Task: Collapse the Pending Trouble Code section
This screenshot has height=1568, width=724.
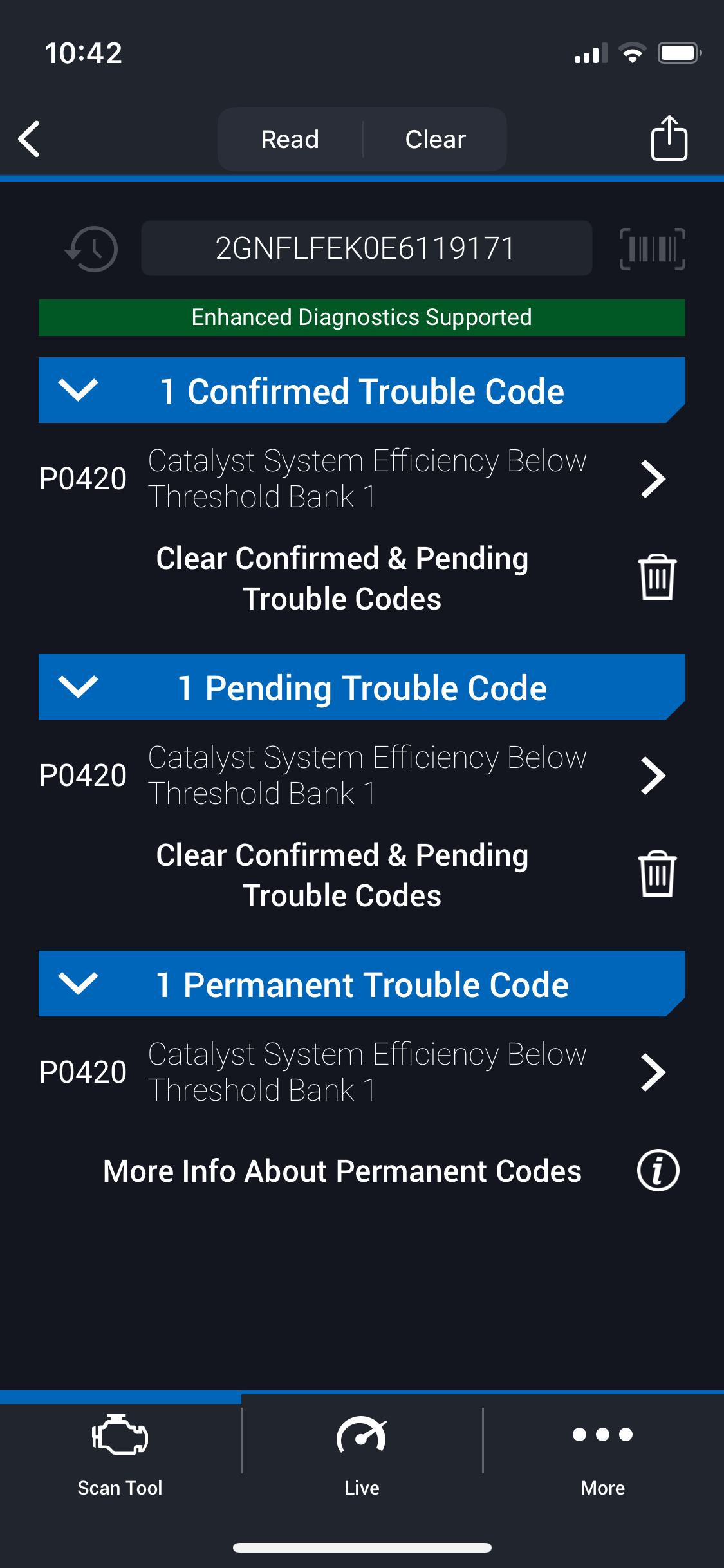Action: click(x=78, y=687)
